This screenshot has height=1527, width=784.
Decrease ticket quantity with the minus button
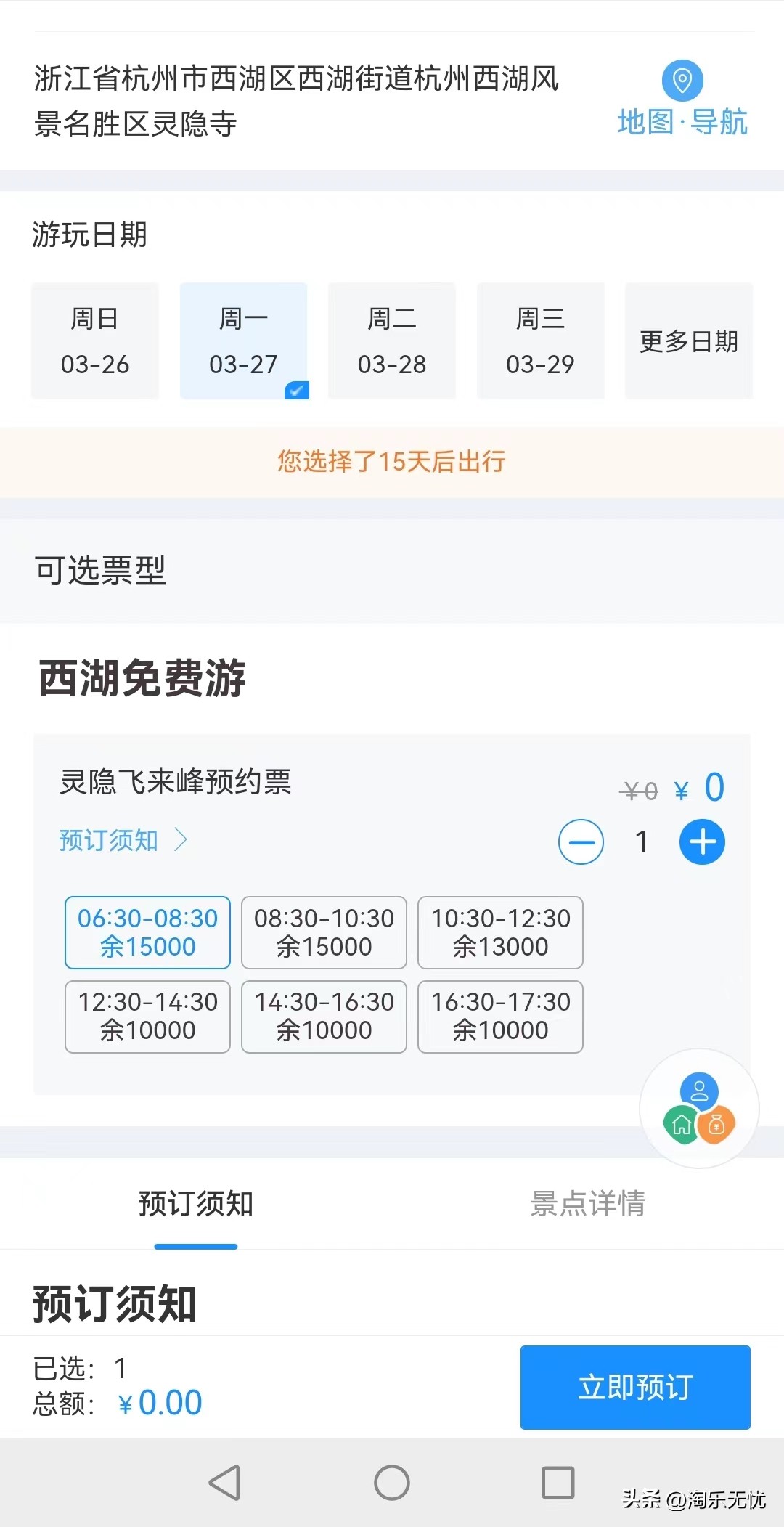(x=581, y=842)
